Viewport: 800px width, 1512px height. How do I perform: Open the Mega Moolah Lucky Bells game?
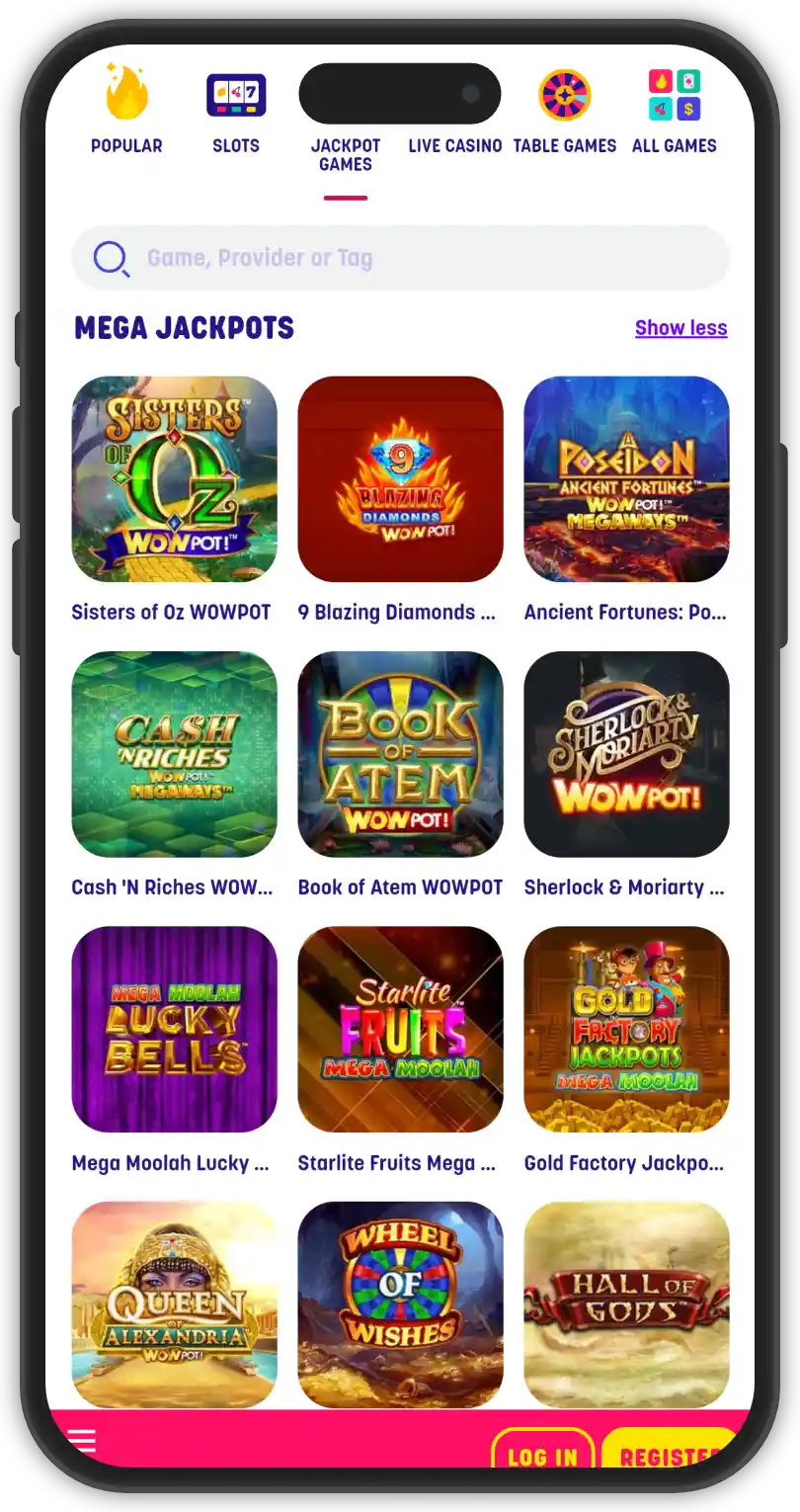pyautogui.click(x=174, y=1029)
